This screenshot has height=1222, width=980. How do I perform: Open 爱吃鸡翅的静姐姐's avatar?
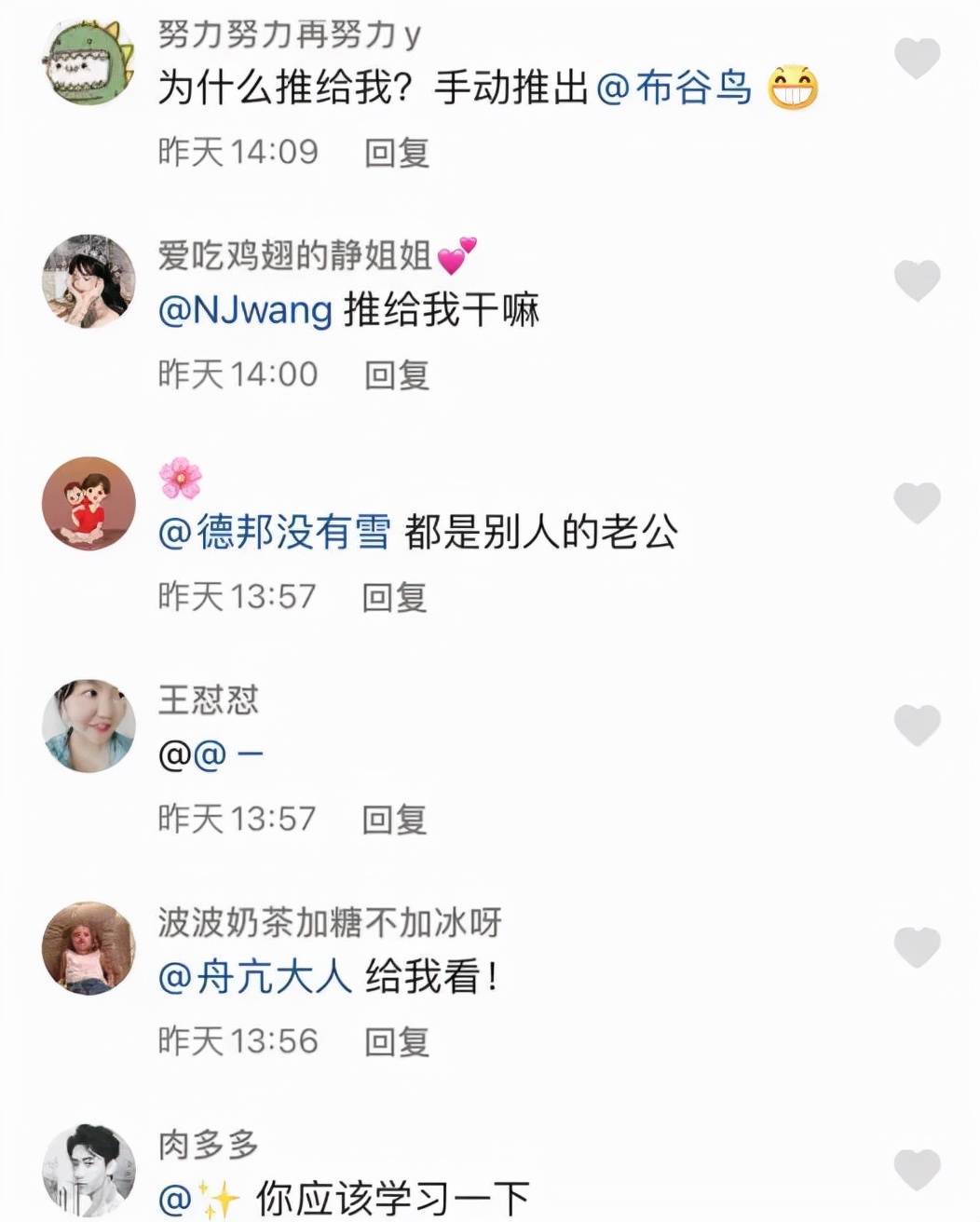[x=89, y=280]
